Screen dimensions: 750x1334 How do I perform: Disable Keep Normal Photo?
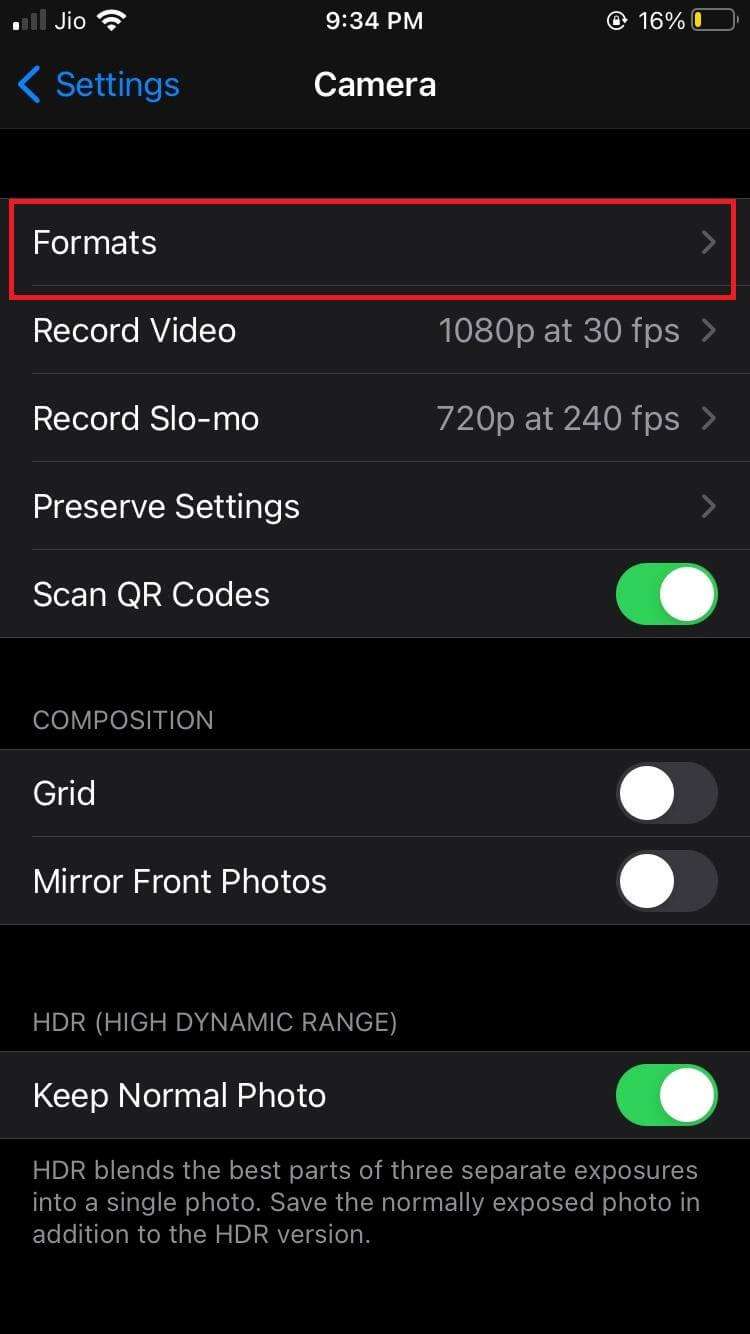tap(666, 1095)
